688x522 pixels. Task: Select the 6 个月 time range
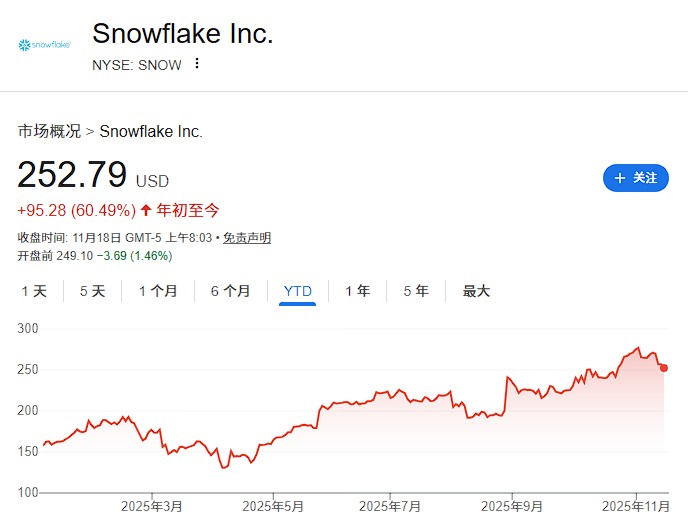pyautogui.click(x=230, y=291)
